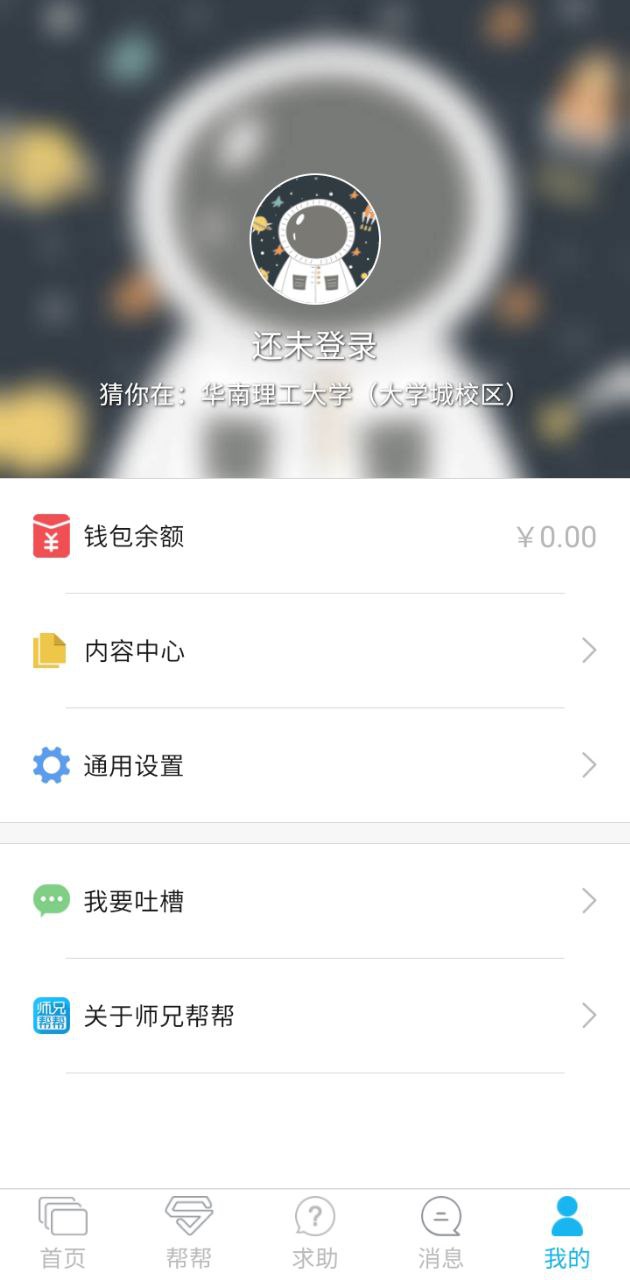The height and width of the screenshot is (1280, 630).
Task: Open 钱包余额 wallet balance
Action: pos(315,537)
